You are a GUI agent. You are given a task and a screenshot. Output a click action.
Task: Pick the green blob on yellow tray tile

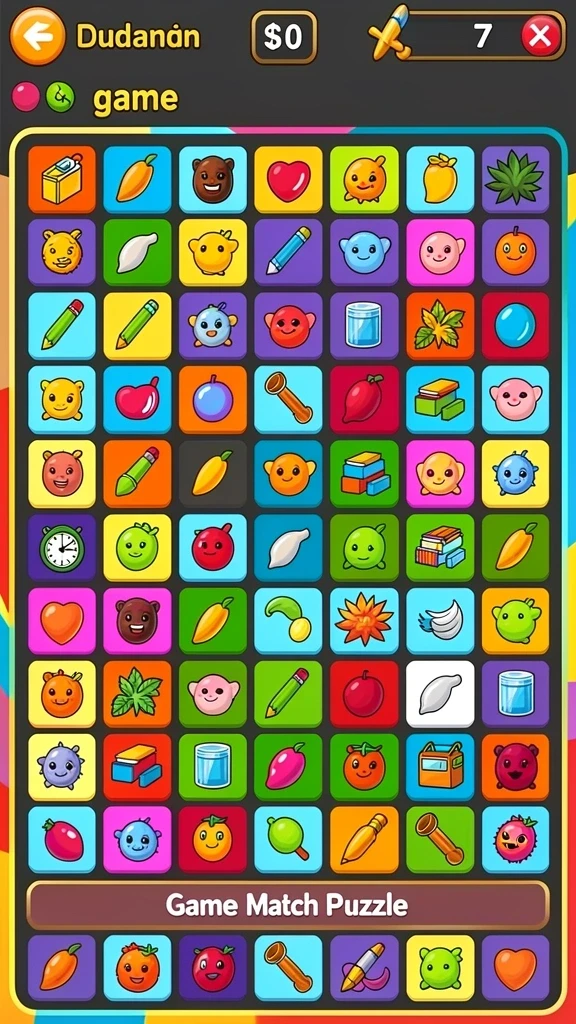(x=440, y=968)
